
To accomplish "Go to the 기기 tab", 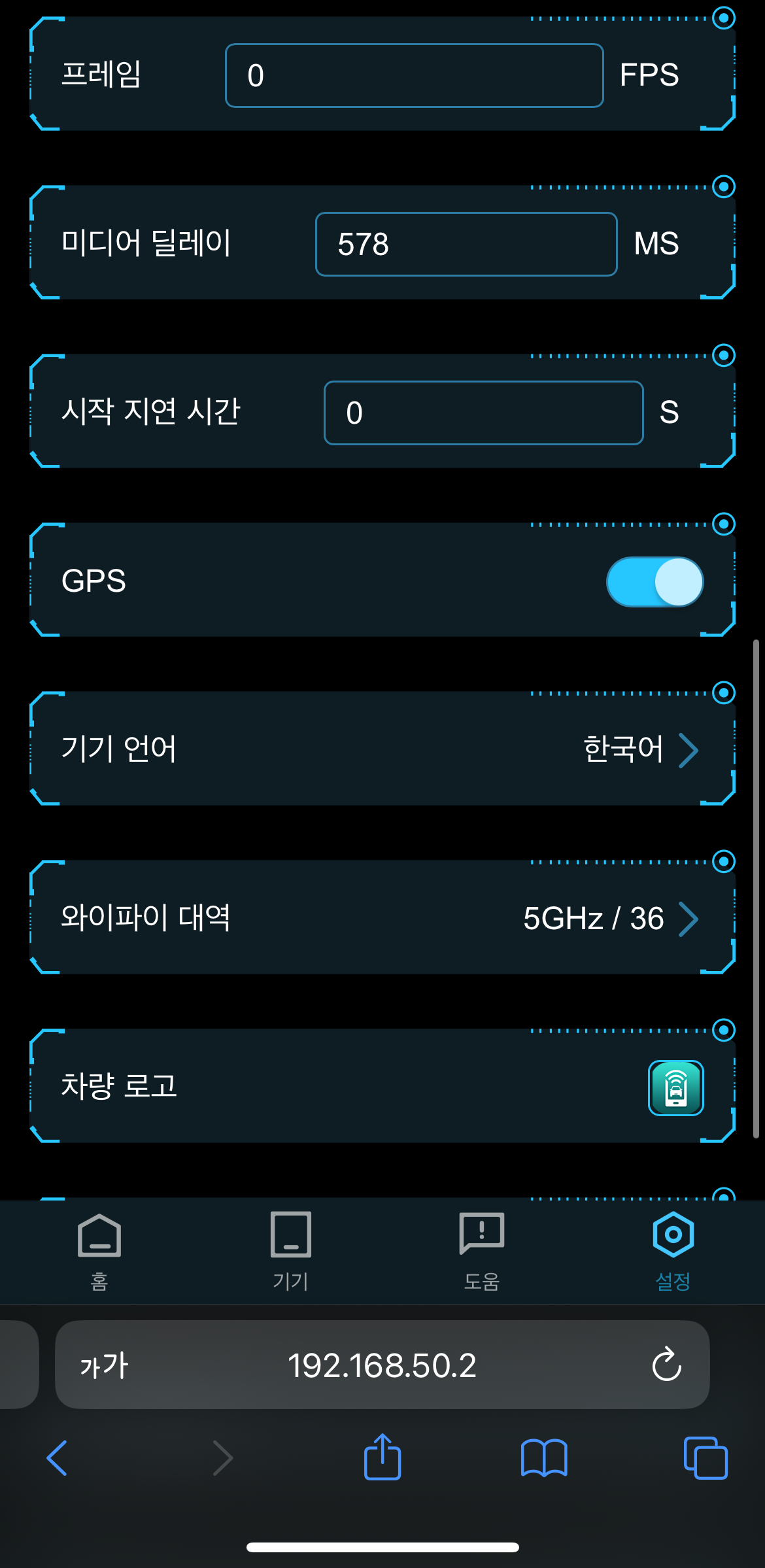I will (290, 1250).
